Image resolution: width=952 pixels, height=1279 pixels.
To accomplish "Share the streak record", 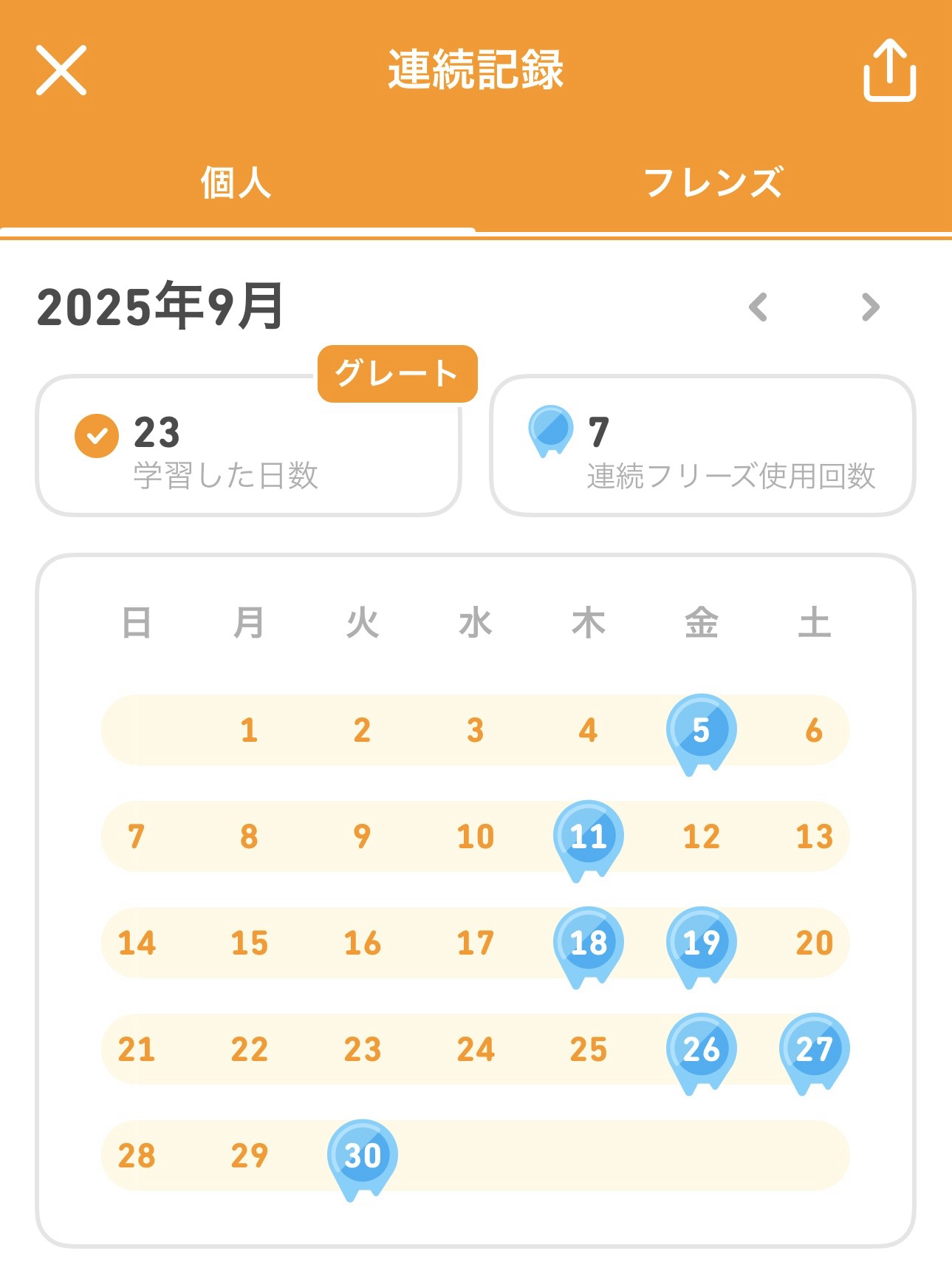I will [x=889, y=70].
